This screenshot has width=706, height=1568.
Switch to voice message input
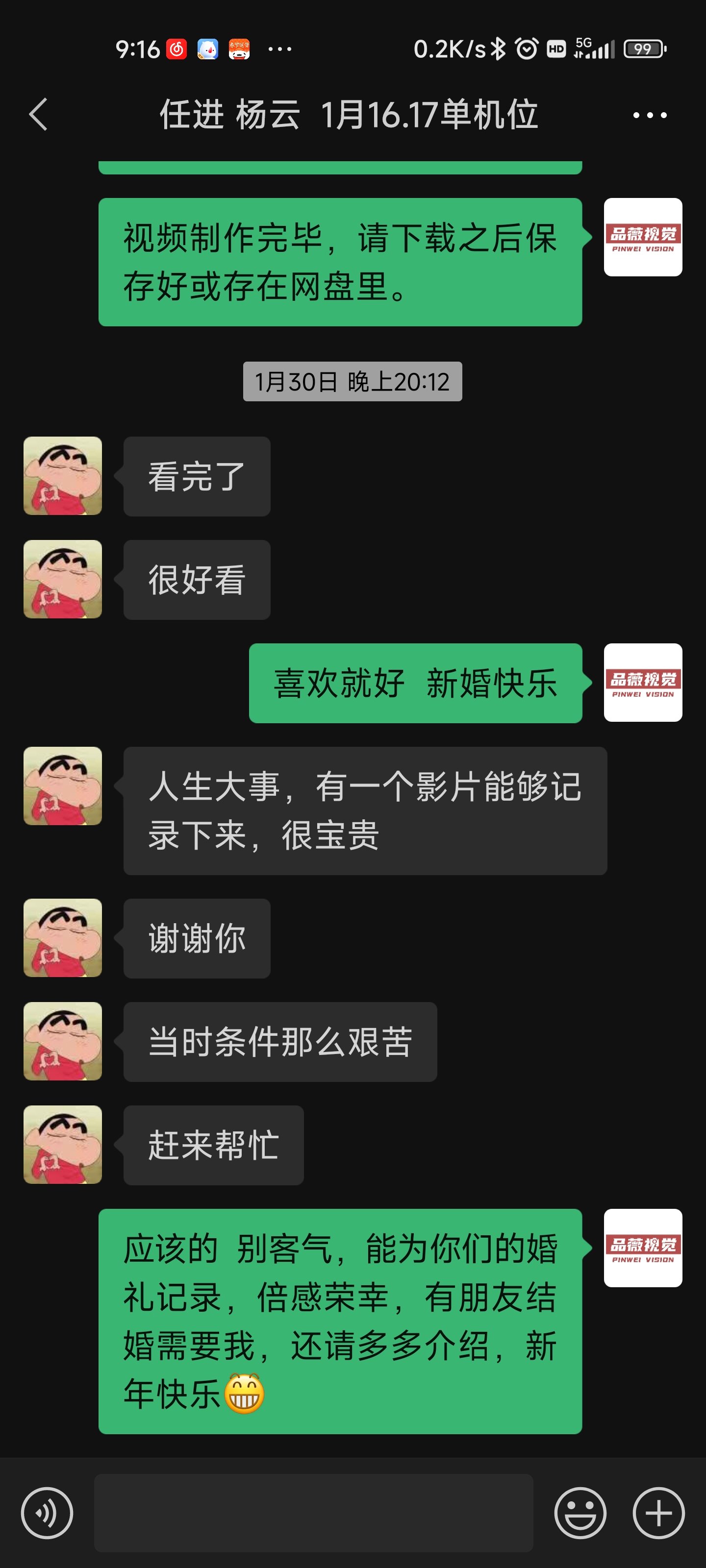(x=47, y=1513)
